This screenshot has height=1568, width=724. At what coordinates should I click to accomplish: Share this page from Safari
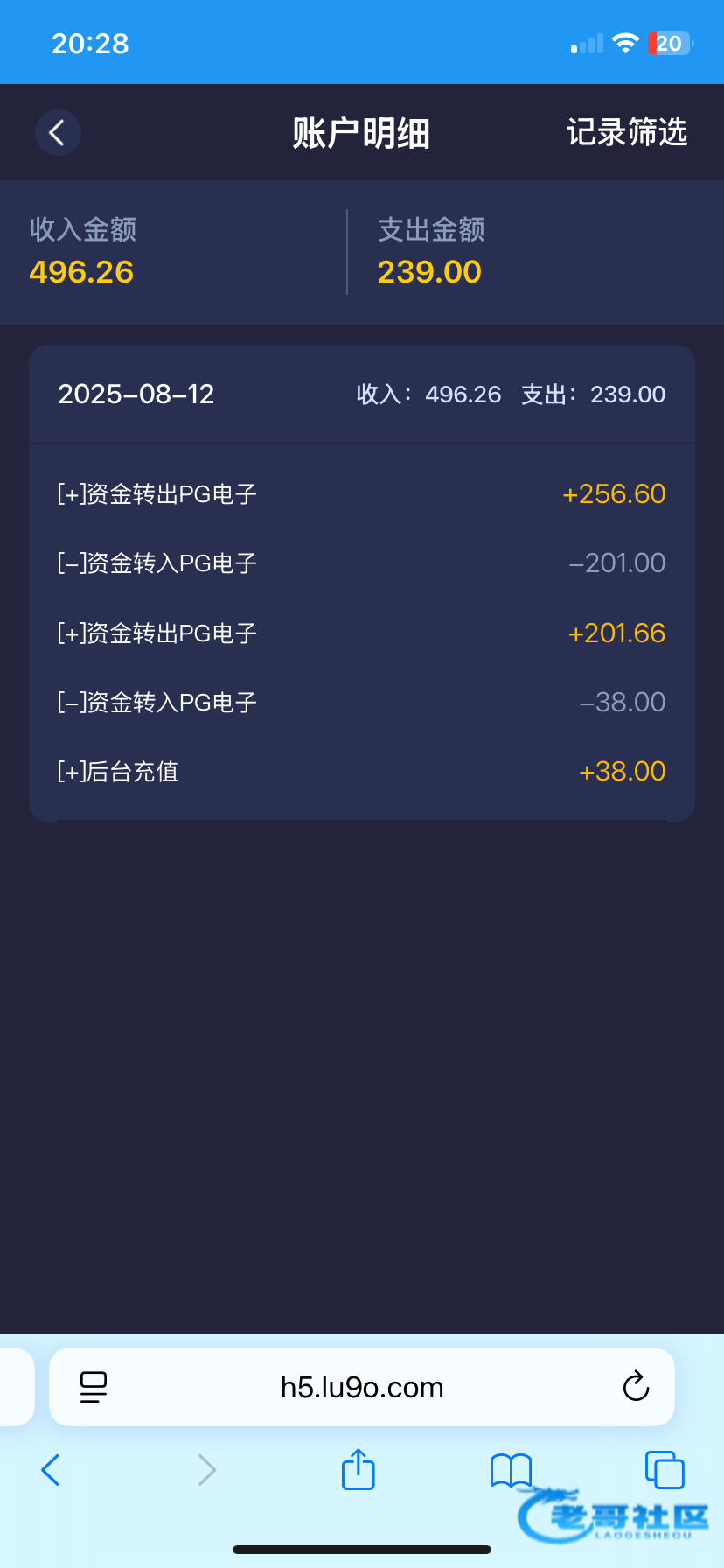pos(359,1468)
